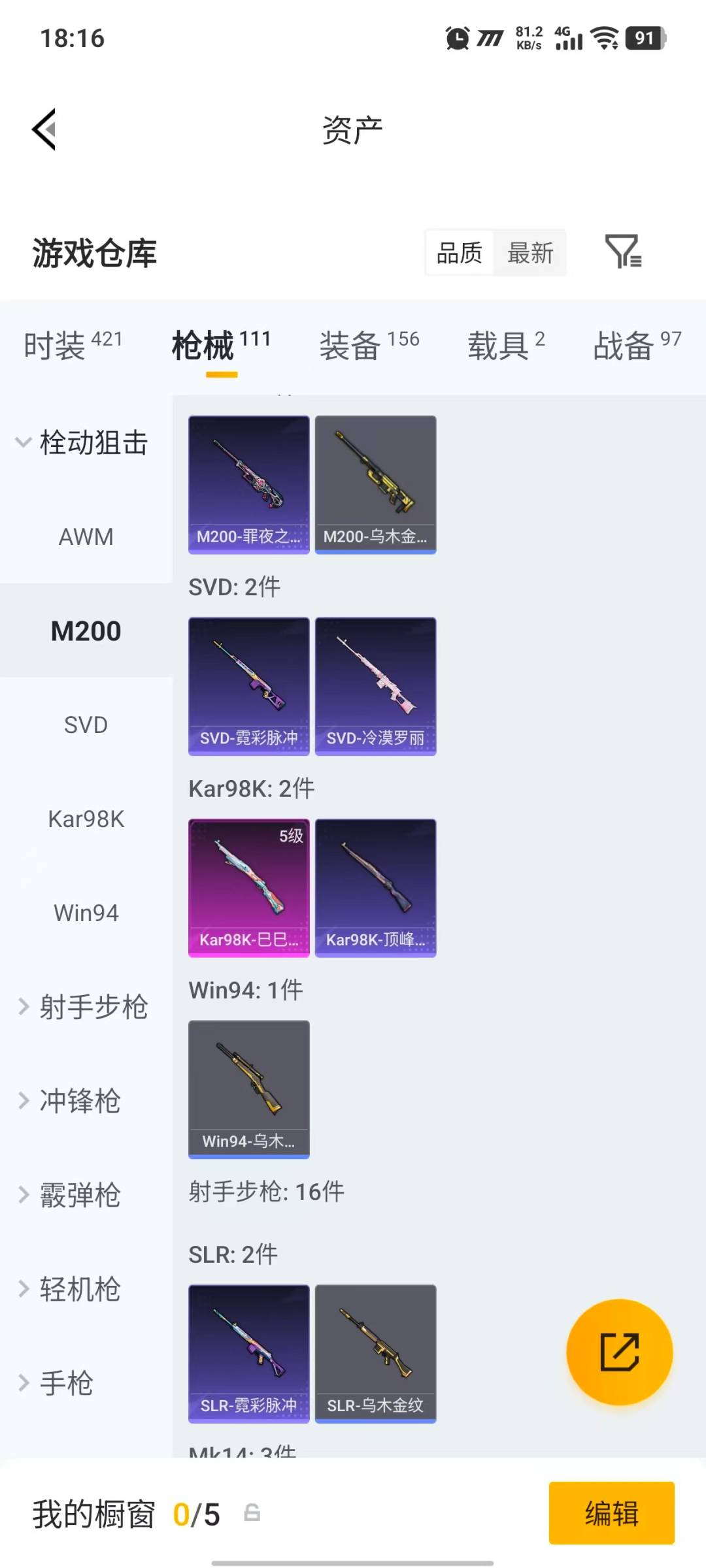The image size is (706, 1568).
Task: Switch sorting to 最新
Action: 531,253
